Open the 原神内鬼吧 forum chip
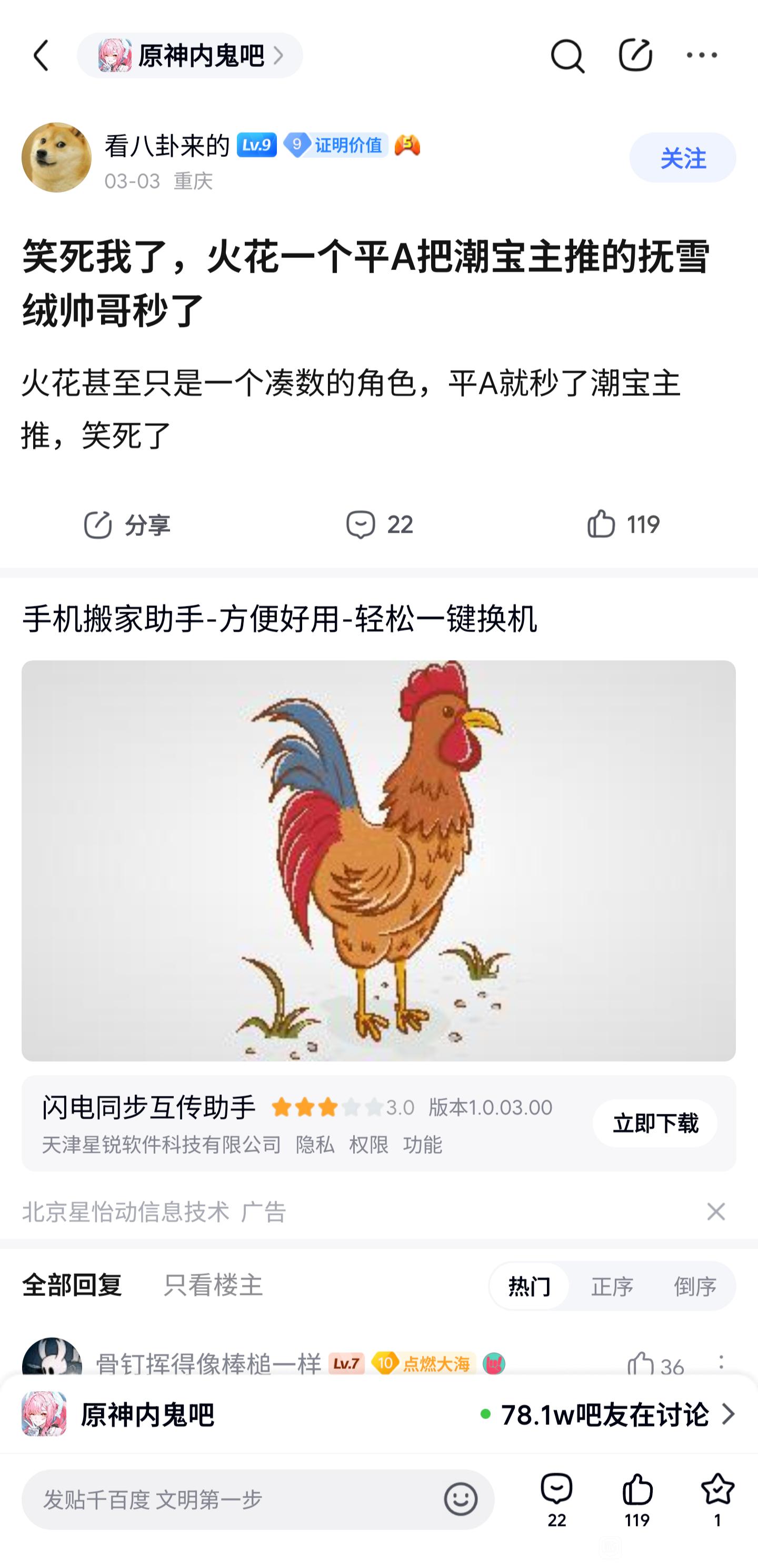The image size is (758, 1568). point(189,56)
